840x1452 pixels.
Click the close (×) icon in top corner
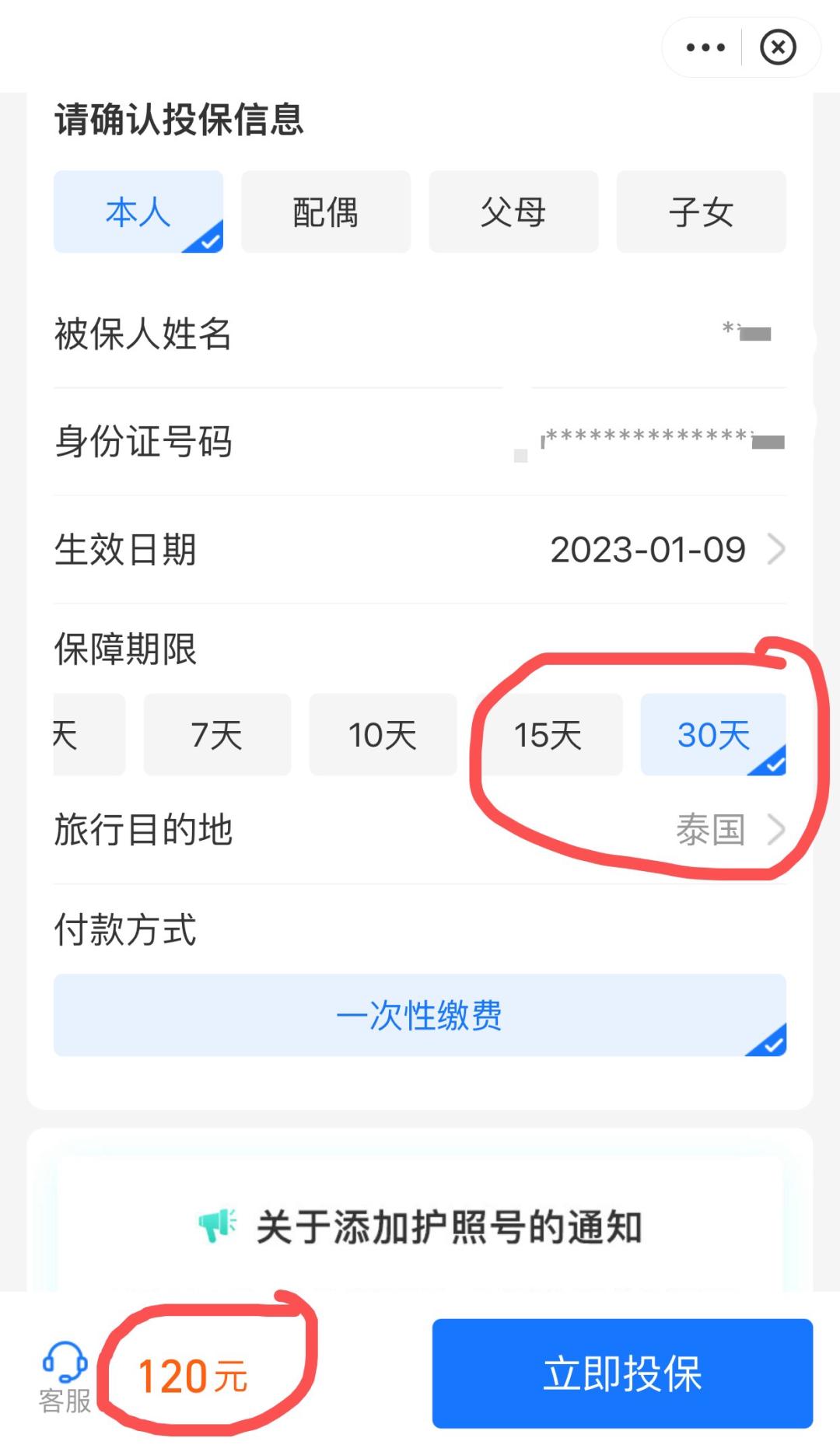point(778,47)
